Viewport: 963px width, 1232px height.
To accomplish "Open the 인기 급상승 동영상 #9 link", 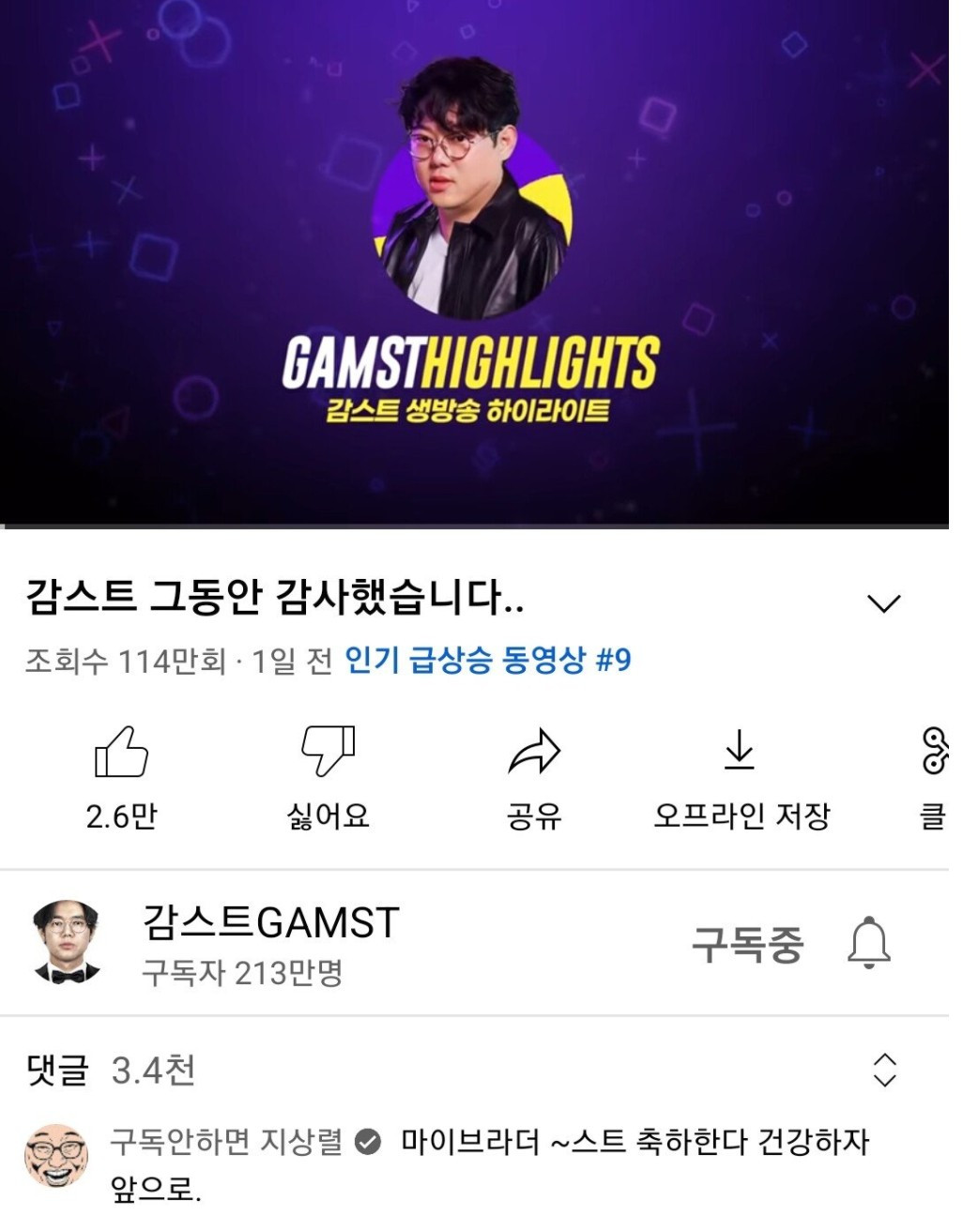I will [x=487, y=662].
